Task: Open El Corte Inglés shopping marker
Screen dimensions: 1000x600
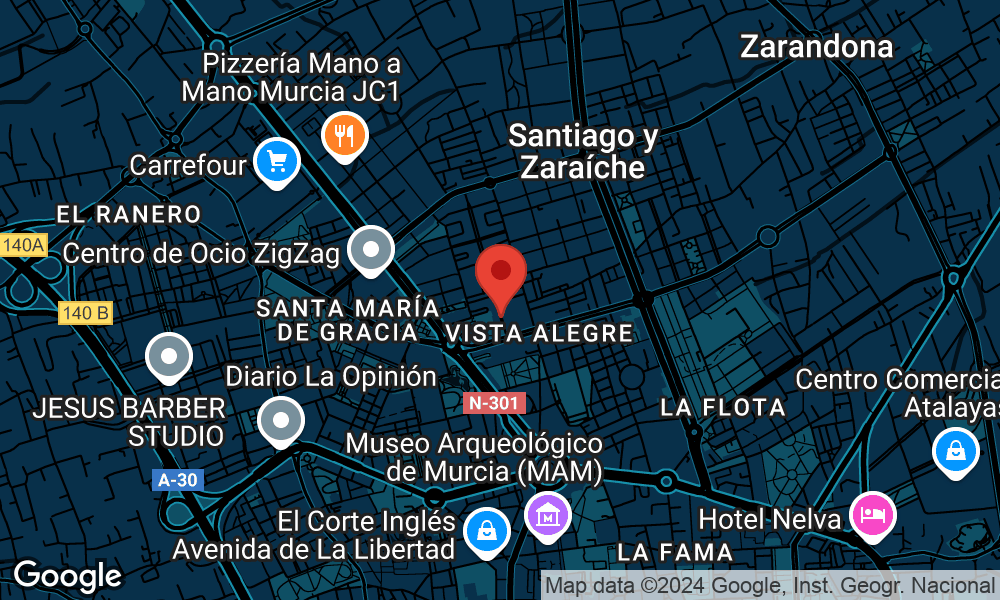Action: 486,531
